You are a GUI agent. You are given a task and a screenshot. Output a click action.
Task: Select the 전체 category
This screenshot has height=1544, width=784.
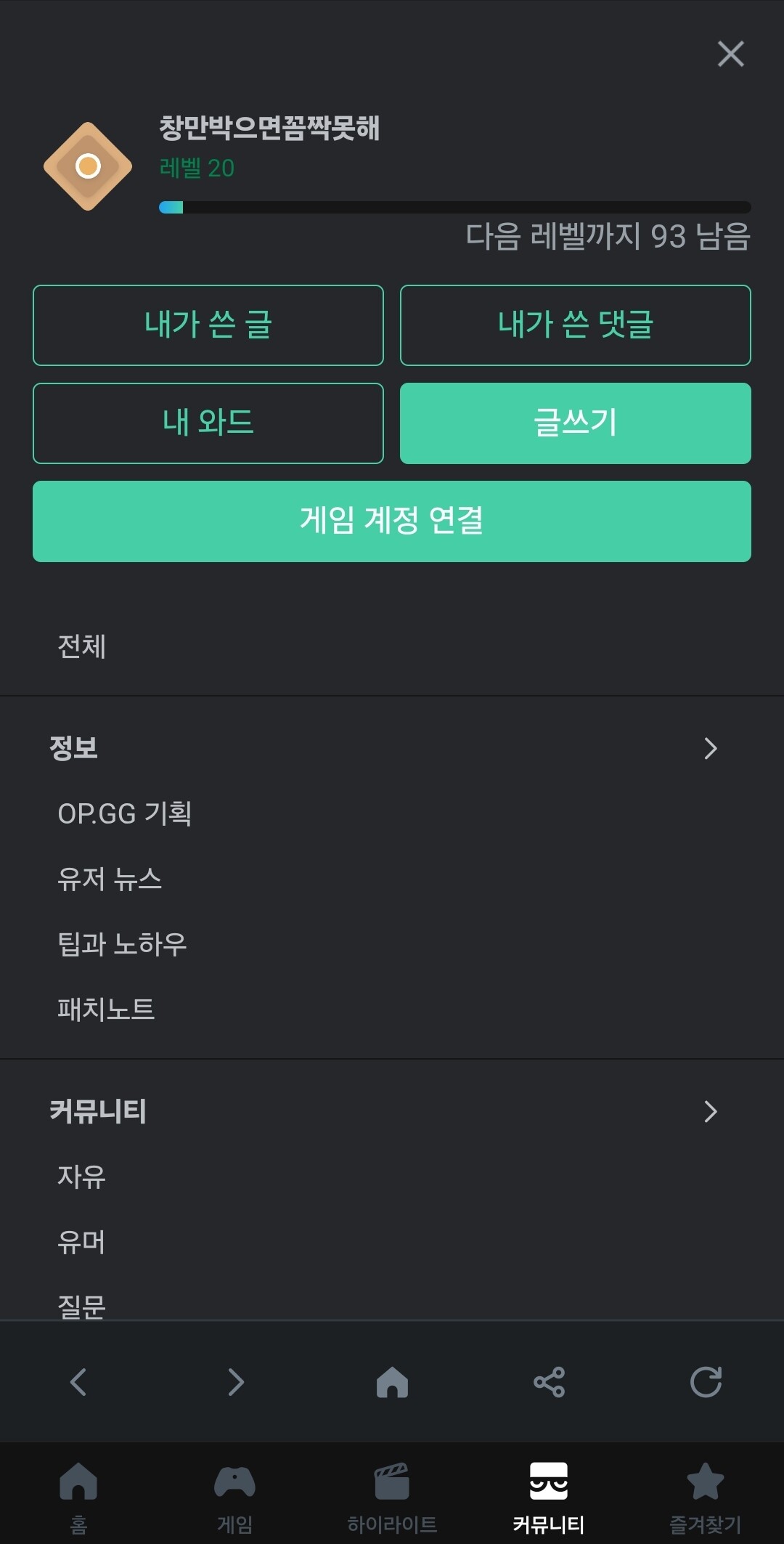pos(82,646)
